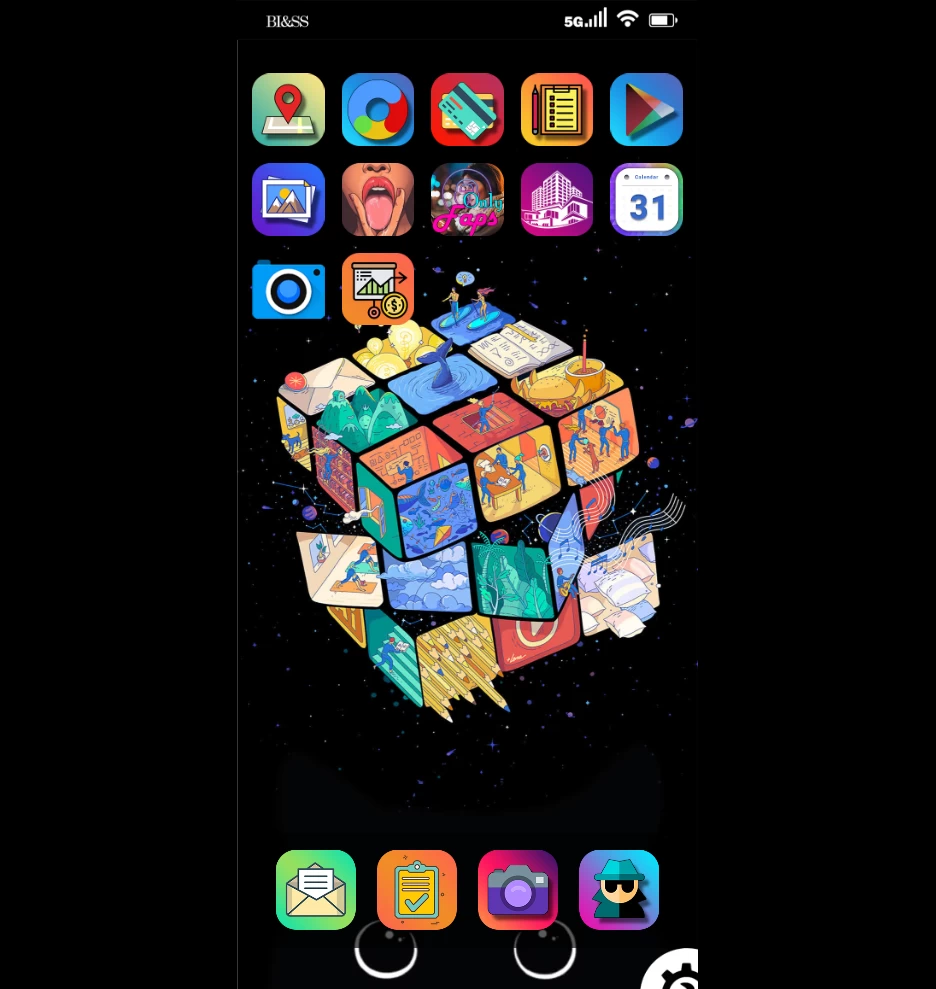Open the incognito spy app in dock
Screen dimensions: 936x989
coord(619,890)
